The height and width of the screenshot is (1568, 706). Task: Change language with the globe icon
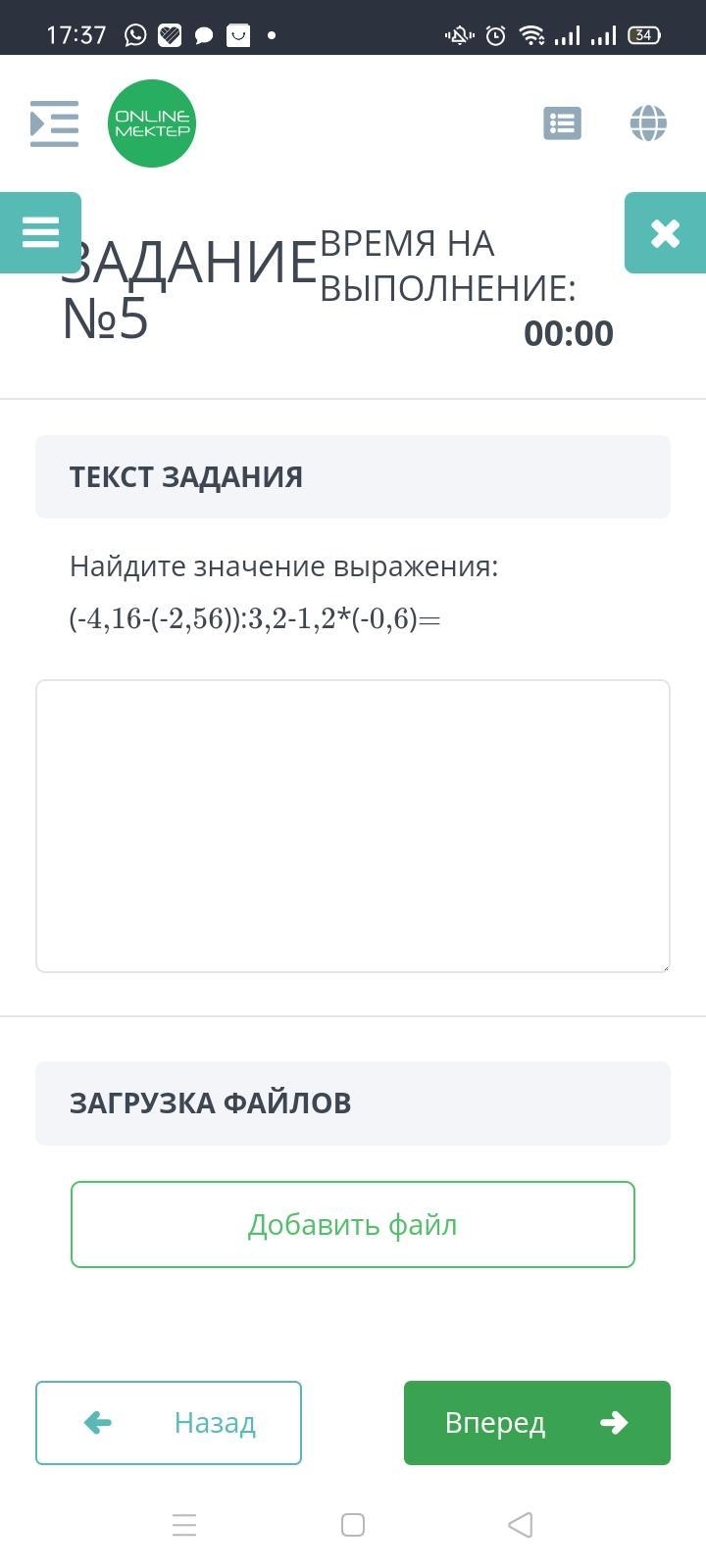[648, 123]
